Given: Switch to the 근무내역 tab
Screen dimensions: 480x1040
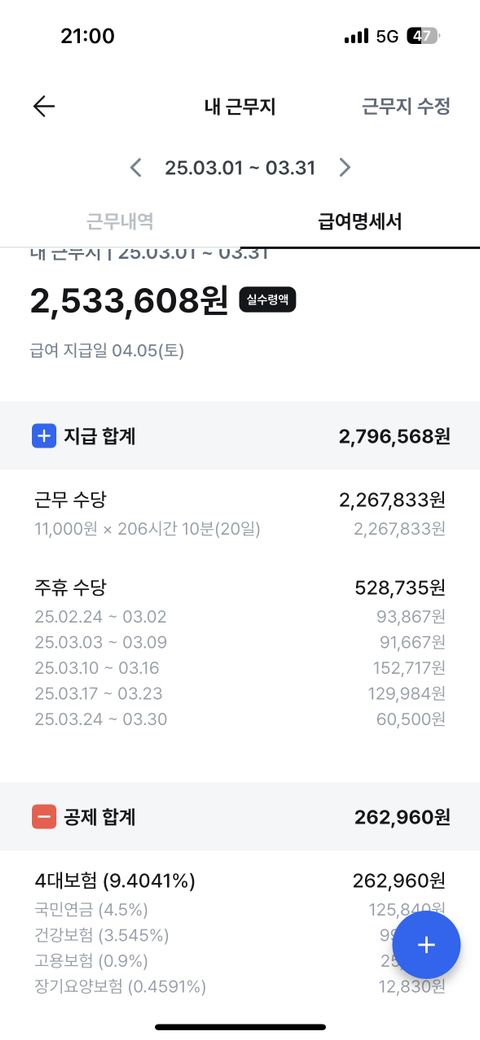Looking at the screenshot, I should pyautogui.click(x=120, y=221).
